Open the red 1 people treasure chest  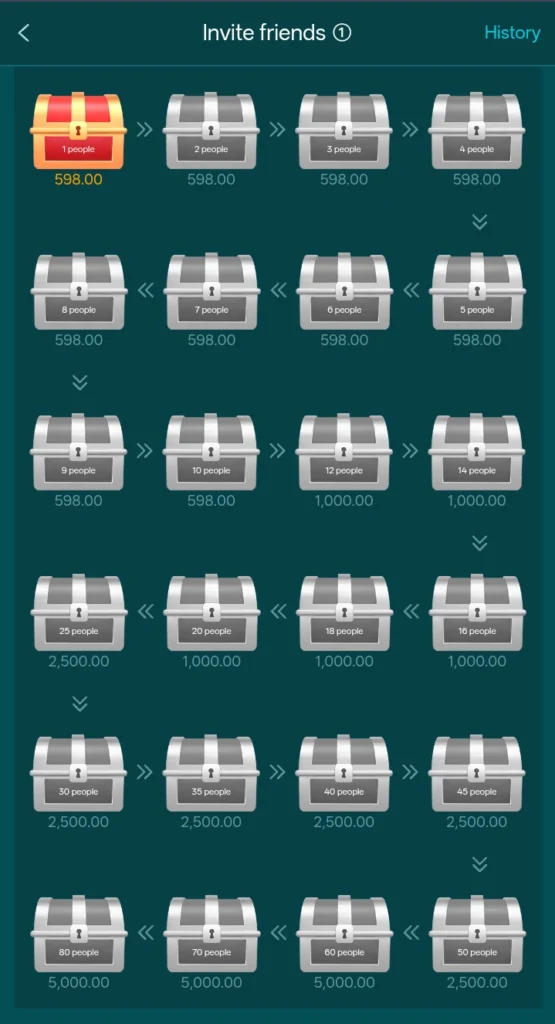tap(78, 131)
